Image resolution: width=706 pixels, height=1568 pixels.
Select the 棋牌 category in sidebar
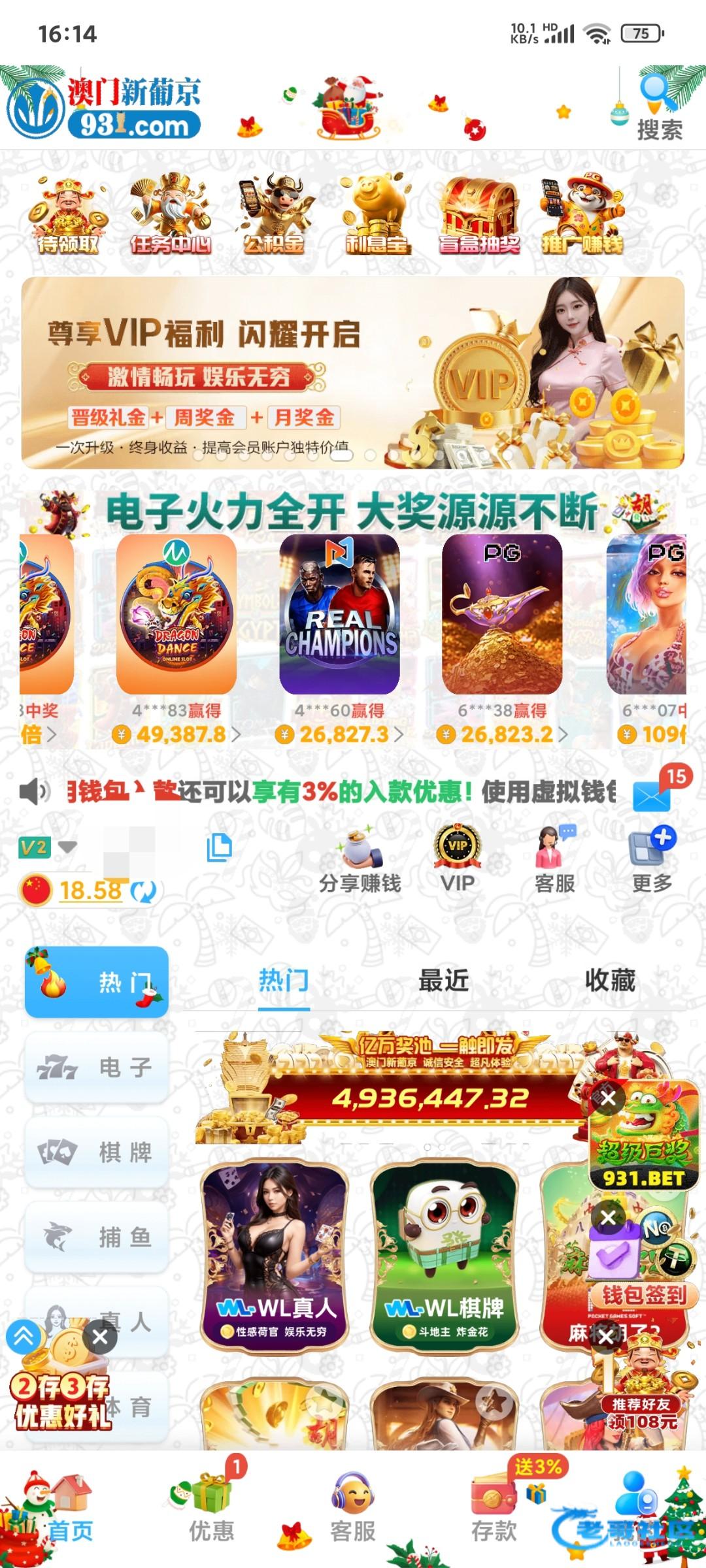tap(97, 1152)
